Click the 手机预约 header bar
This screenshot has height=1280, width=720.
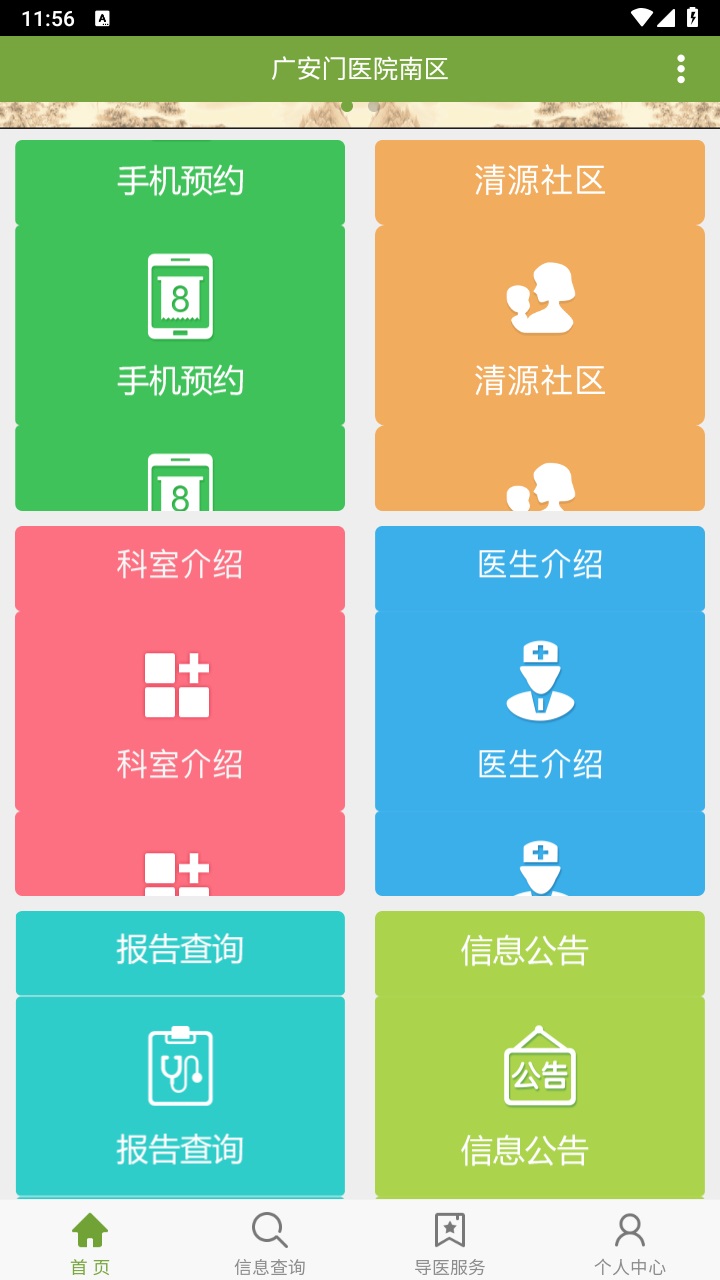tap(180, 180)
